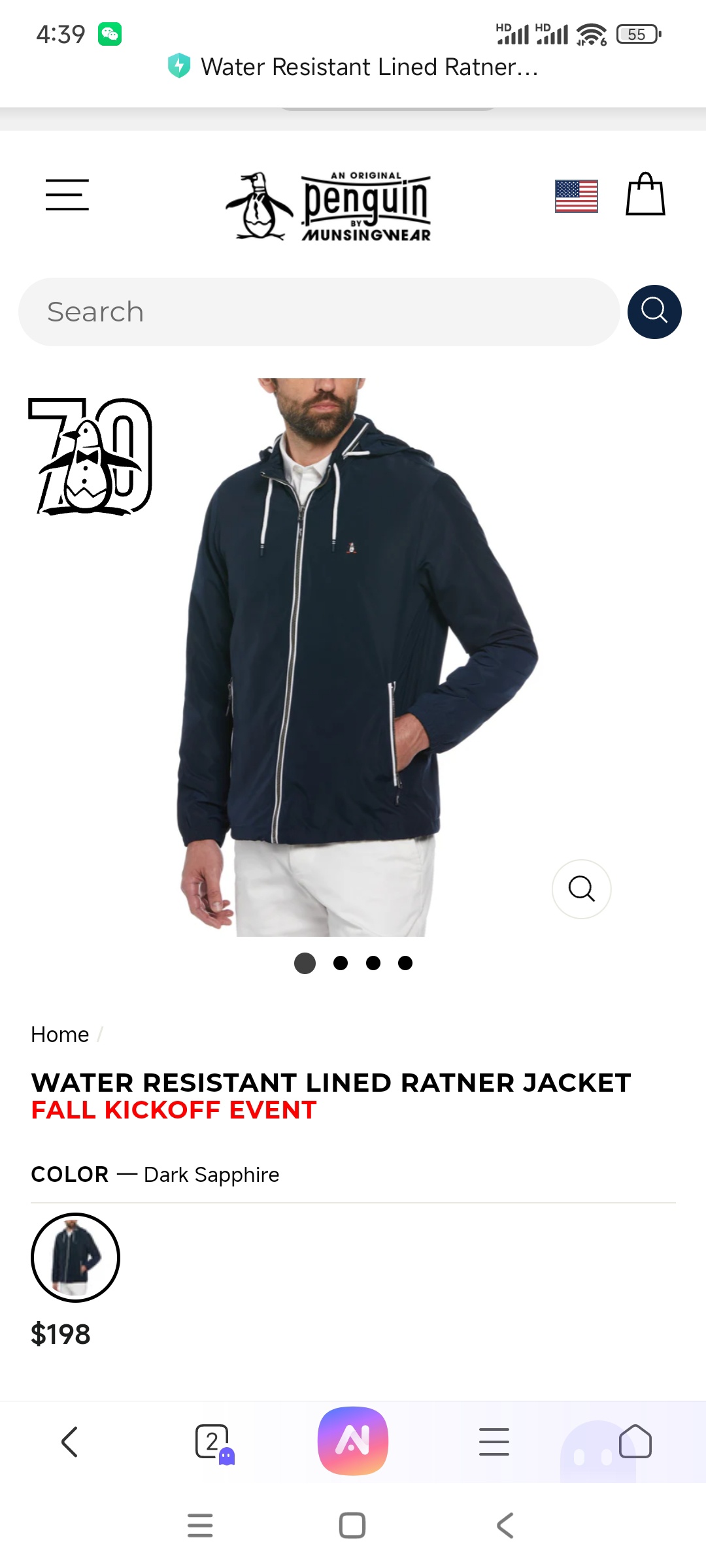Open the hamburger menu drawer
Image resolution: width=706 pixels, height=1568 pixels.
(67, 195)
